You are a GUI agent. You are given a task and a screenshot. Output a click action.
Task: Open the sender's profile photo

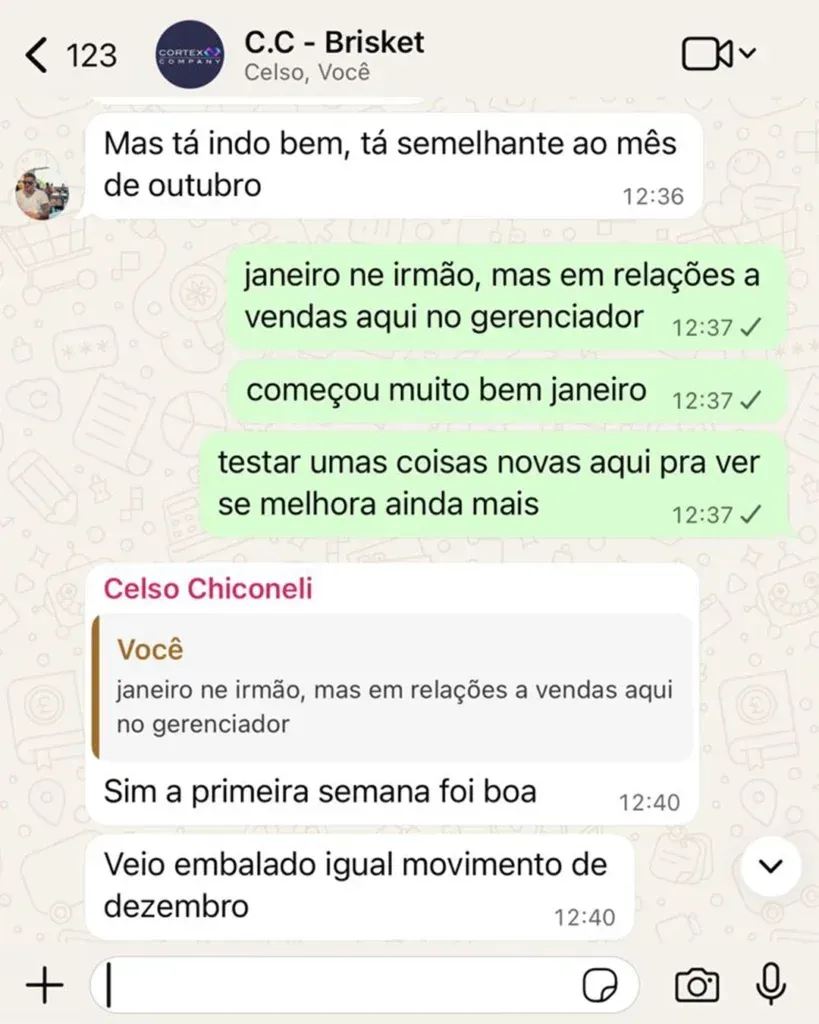tap(42, 193)
